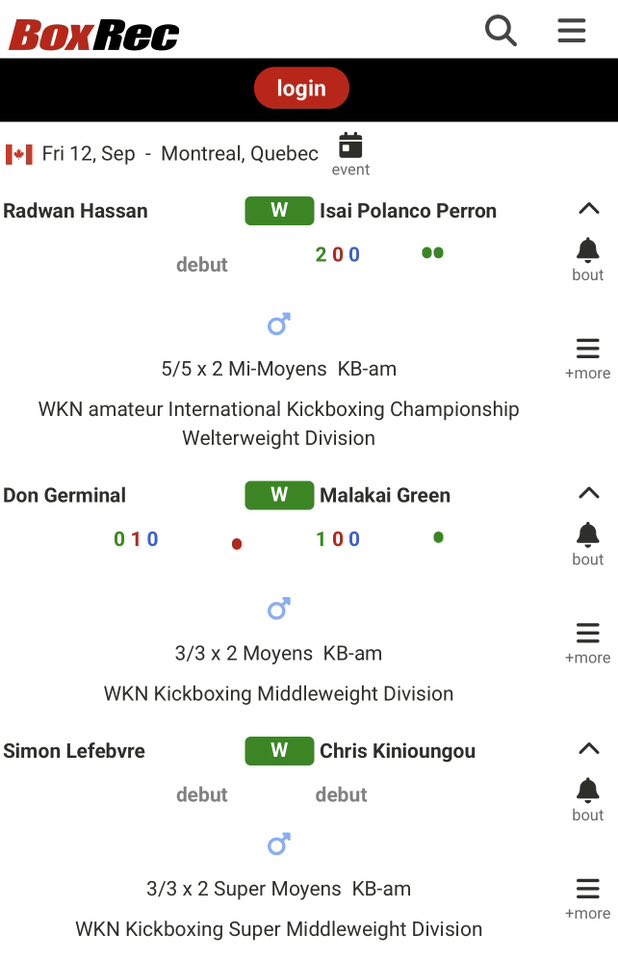
Task: Open the search magnifier in header
Action: tap(501, 31)
